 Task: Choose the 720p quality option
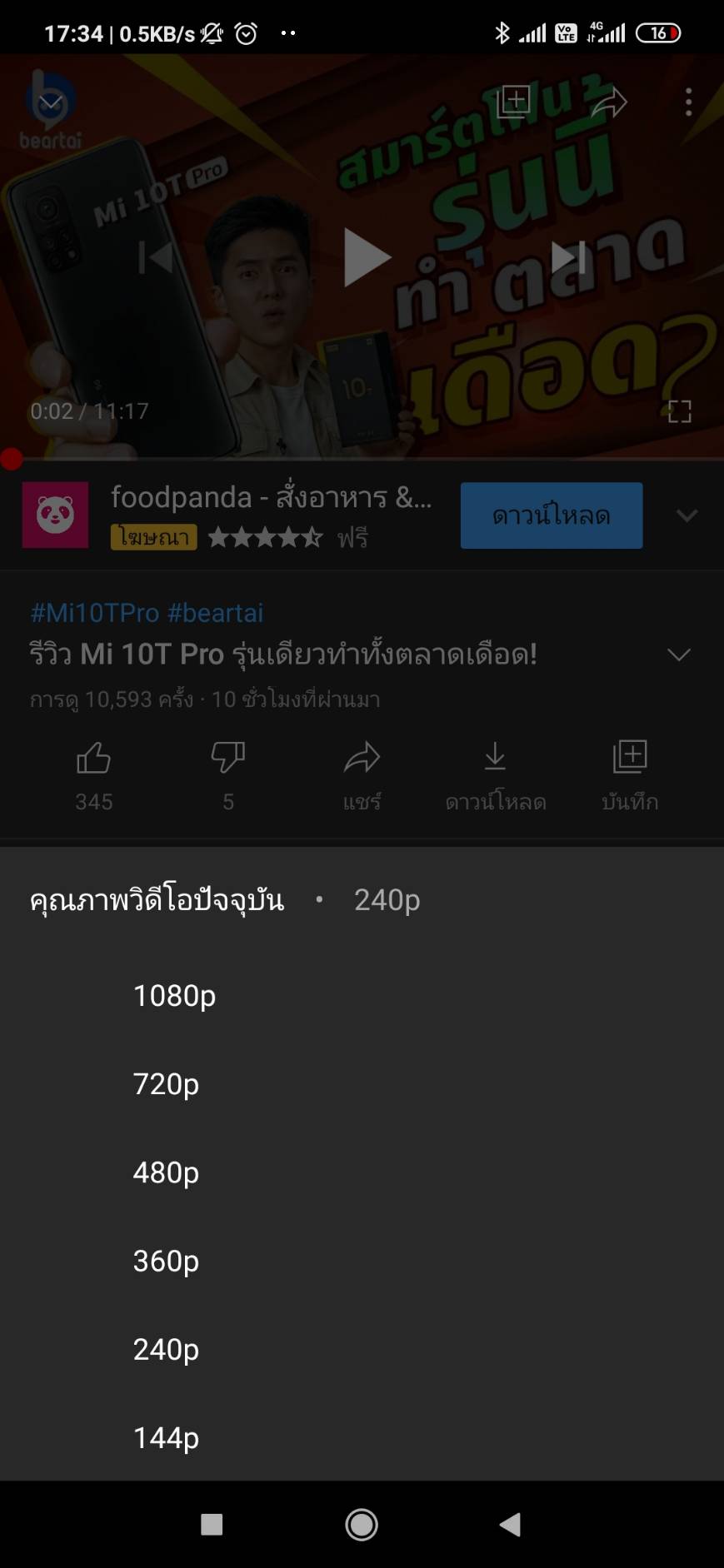click(166, 1084)
